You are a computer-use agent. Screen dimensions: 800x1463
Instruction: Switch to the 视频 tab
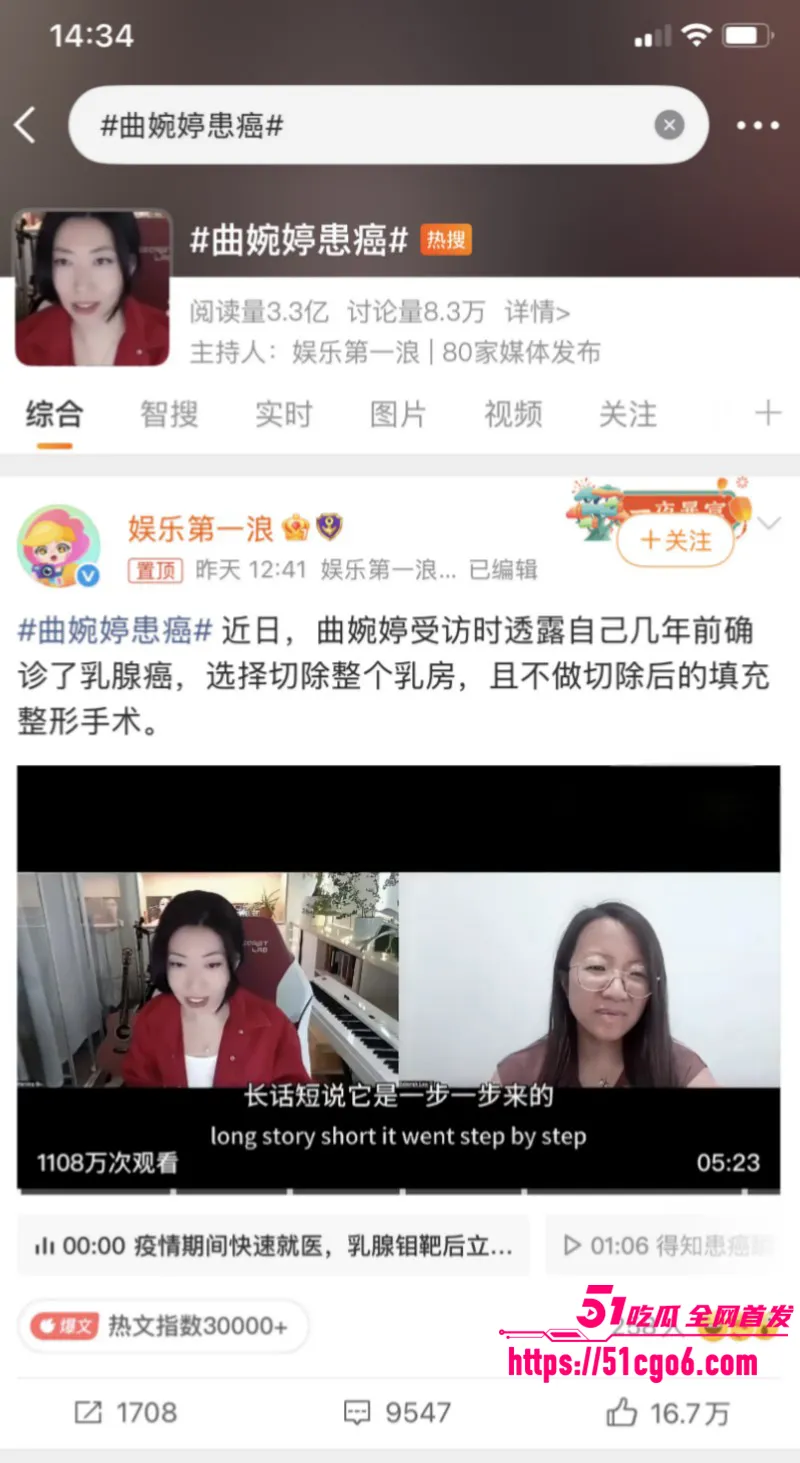click(513, 414)
